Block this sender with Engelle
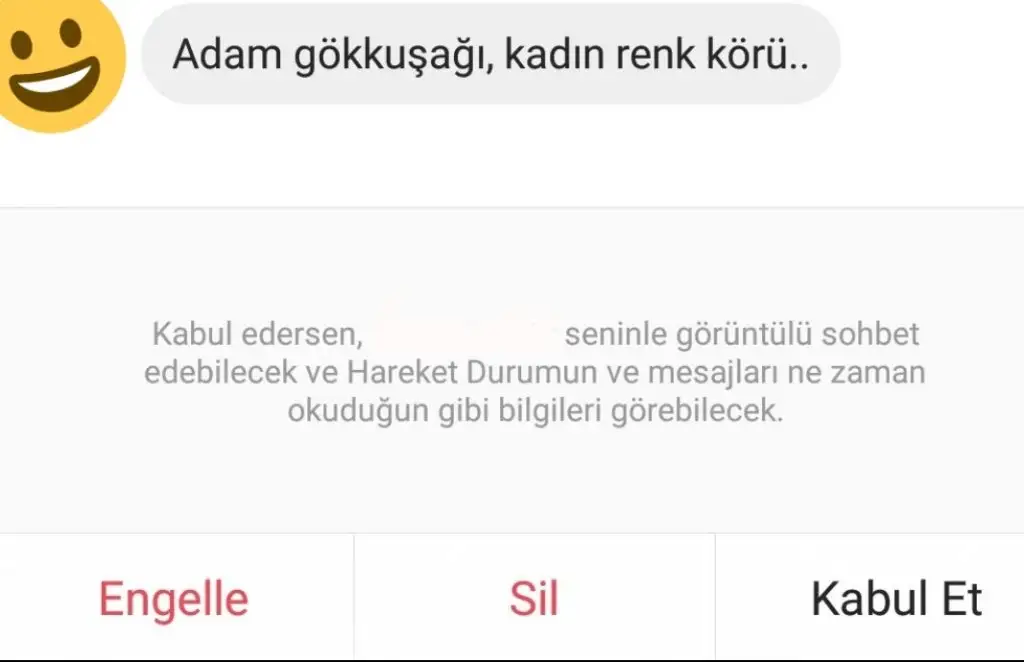Image resolution: width=1024 pixels, height=662 pixels. coord(174,599)
